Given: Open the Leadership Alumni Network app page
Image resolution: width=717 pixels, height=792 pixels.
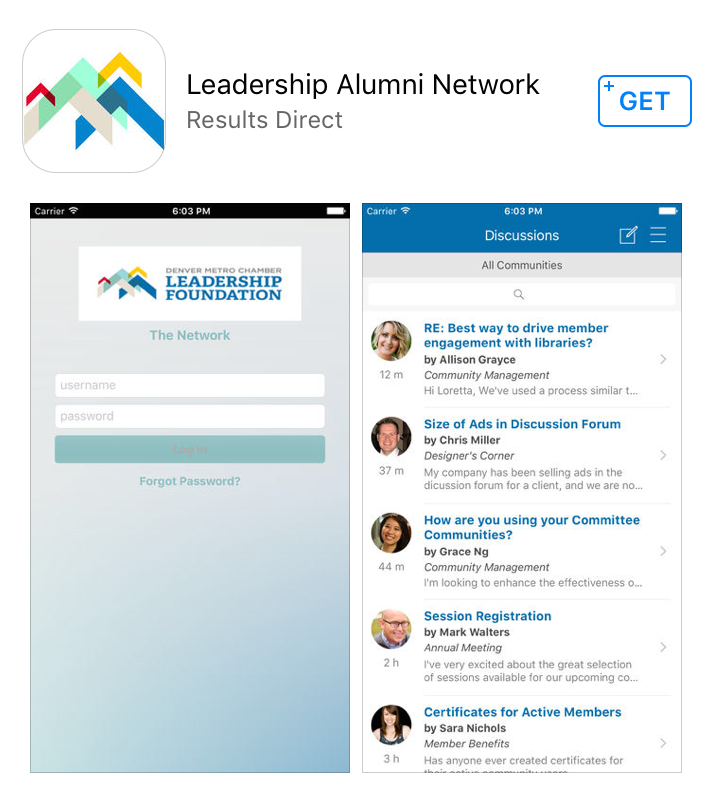Looking at the screenshot, I should click(362, 84).
